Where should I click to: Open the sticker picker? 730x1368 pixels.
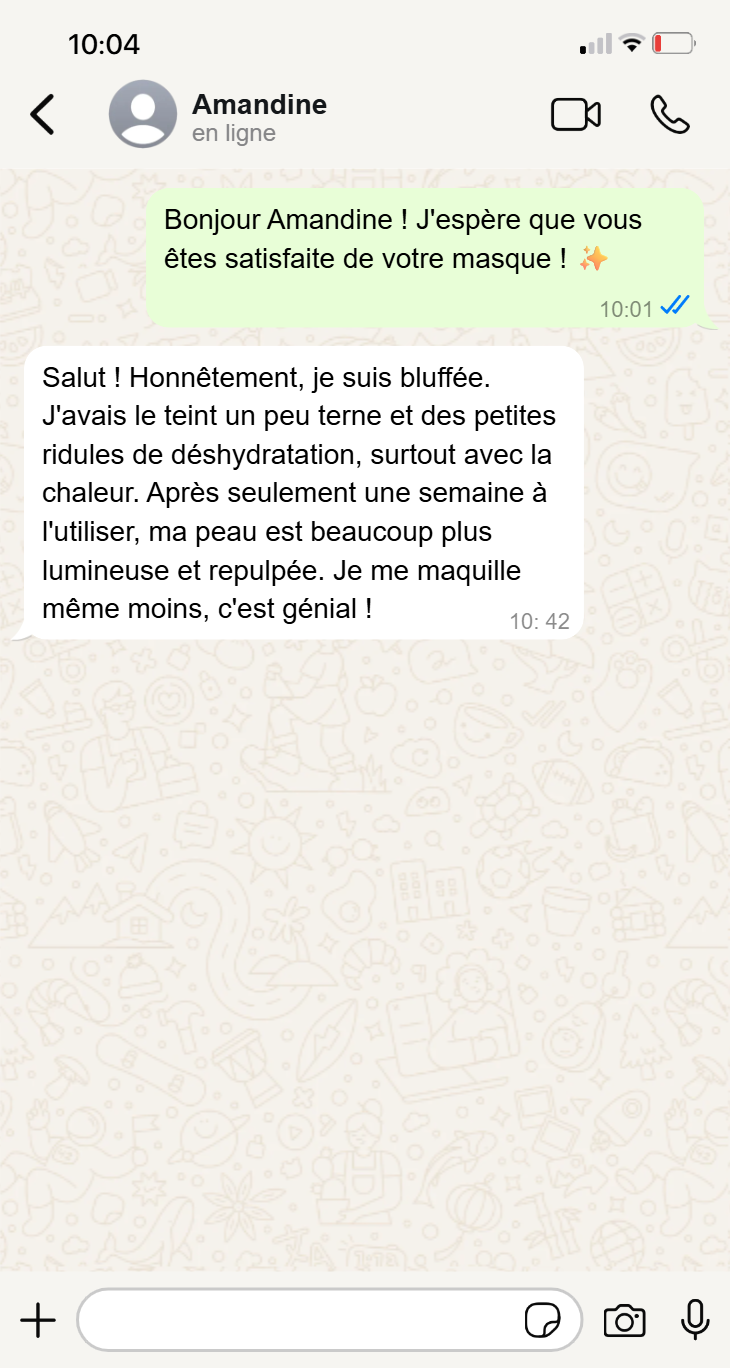coord(542,1321)
